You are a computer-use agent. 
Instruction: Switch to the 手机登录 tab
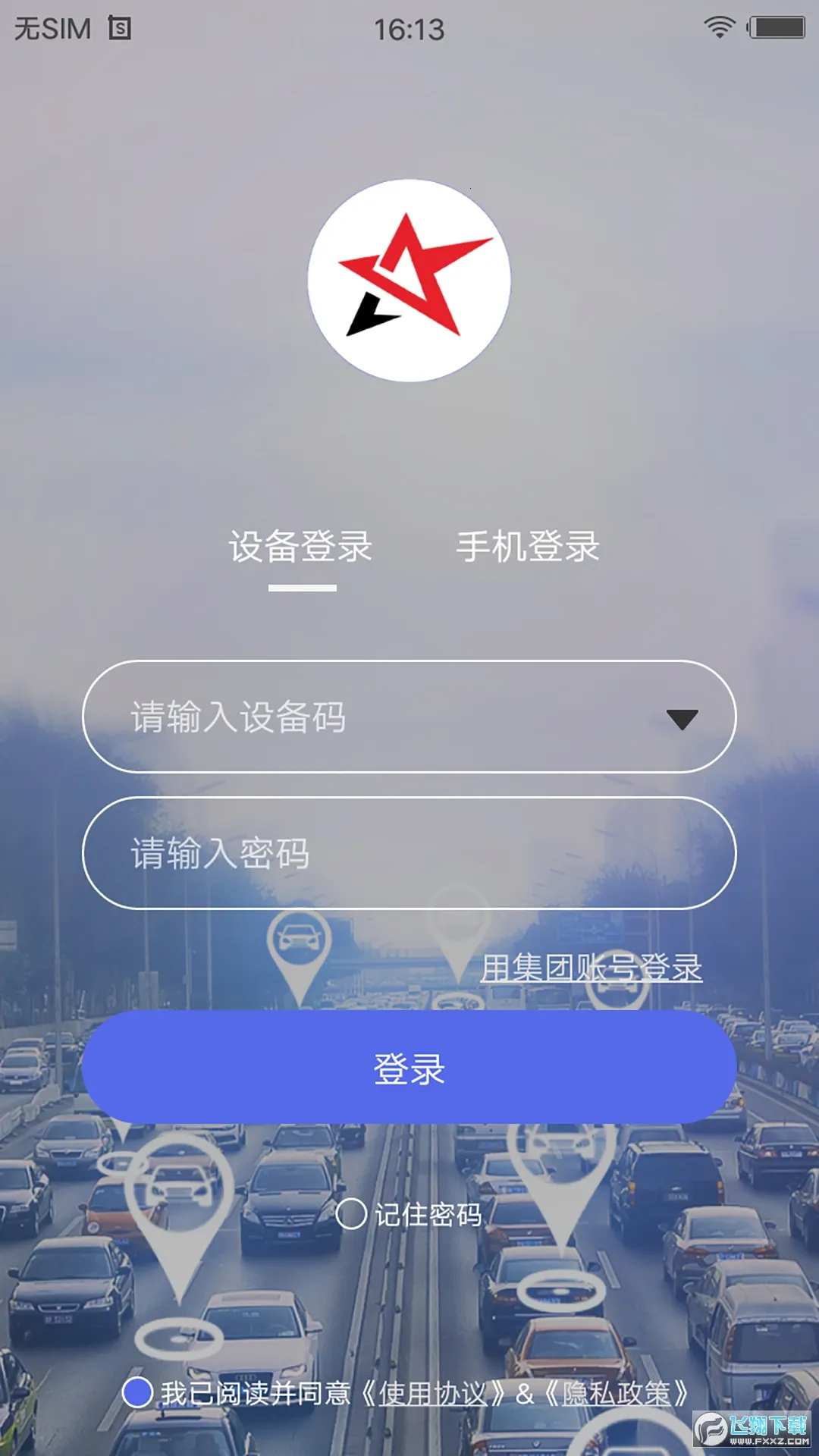(x=528, y=548)
